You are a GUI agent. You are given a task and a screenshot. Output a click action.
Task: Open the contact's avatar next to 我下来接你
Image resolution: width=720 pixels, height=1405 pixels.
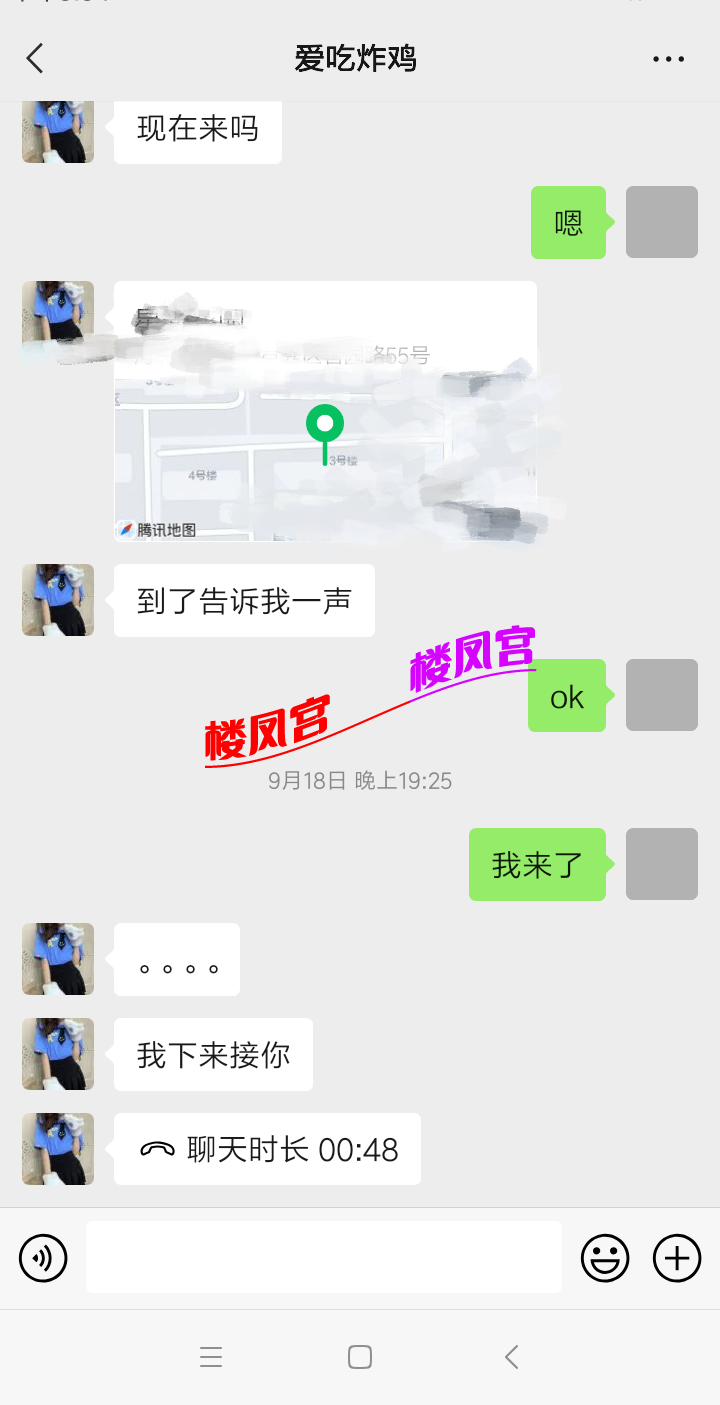[x=57, y=1054]
